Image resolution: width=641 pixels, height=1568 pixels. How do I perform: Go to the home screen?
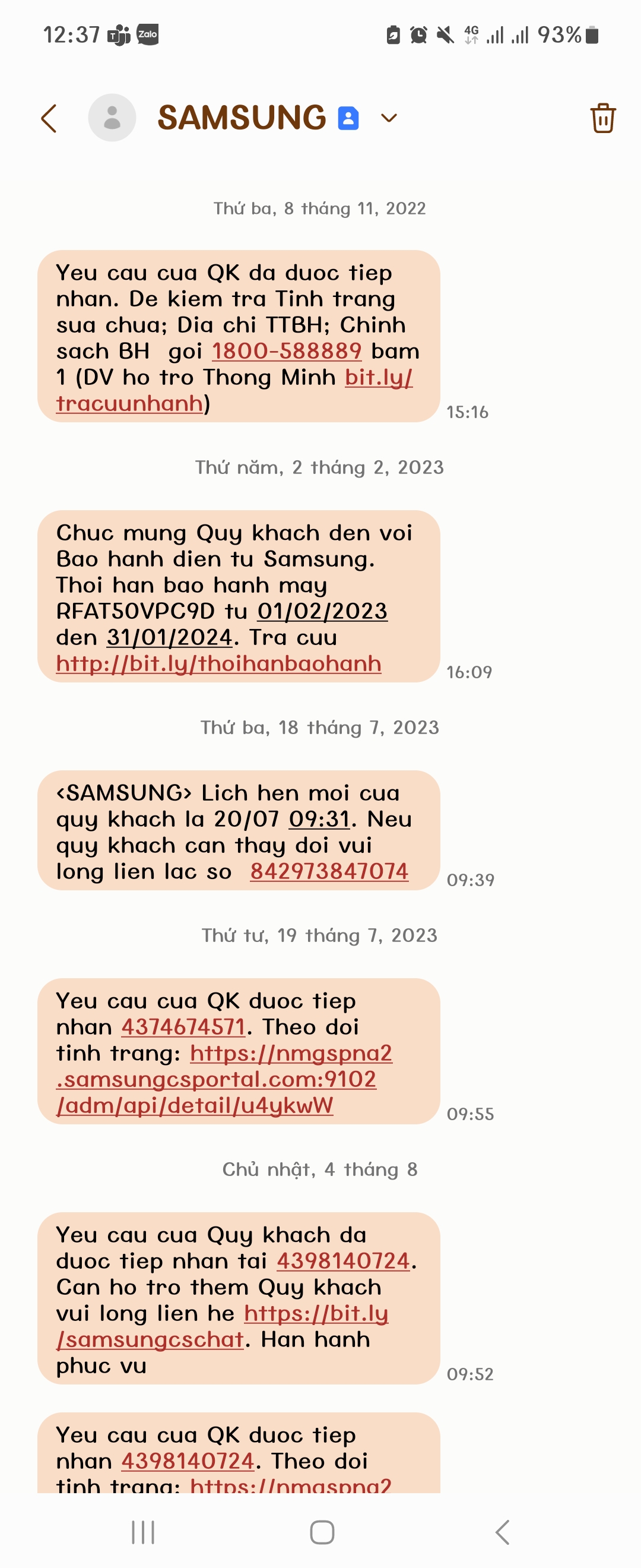[x=322, y=1532]
